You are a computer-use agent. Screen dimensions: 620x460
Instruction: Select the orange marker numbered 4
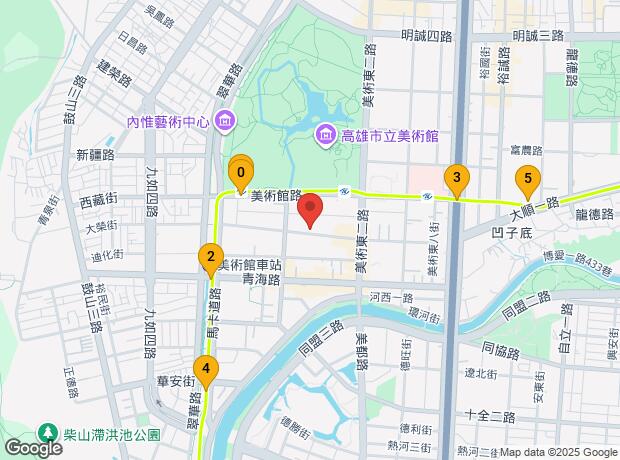point(206,371)
